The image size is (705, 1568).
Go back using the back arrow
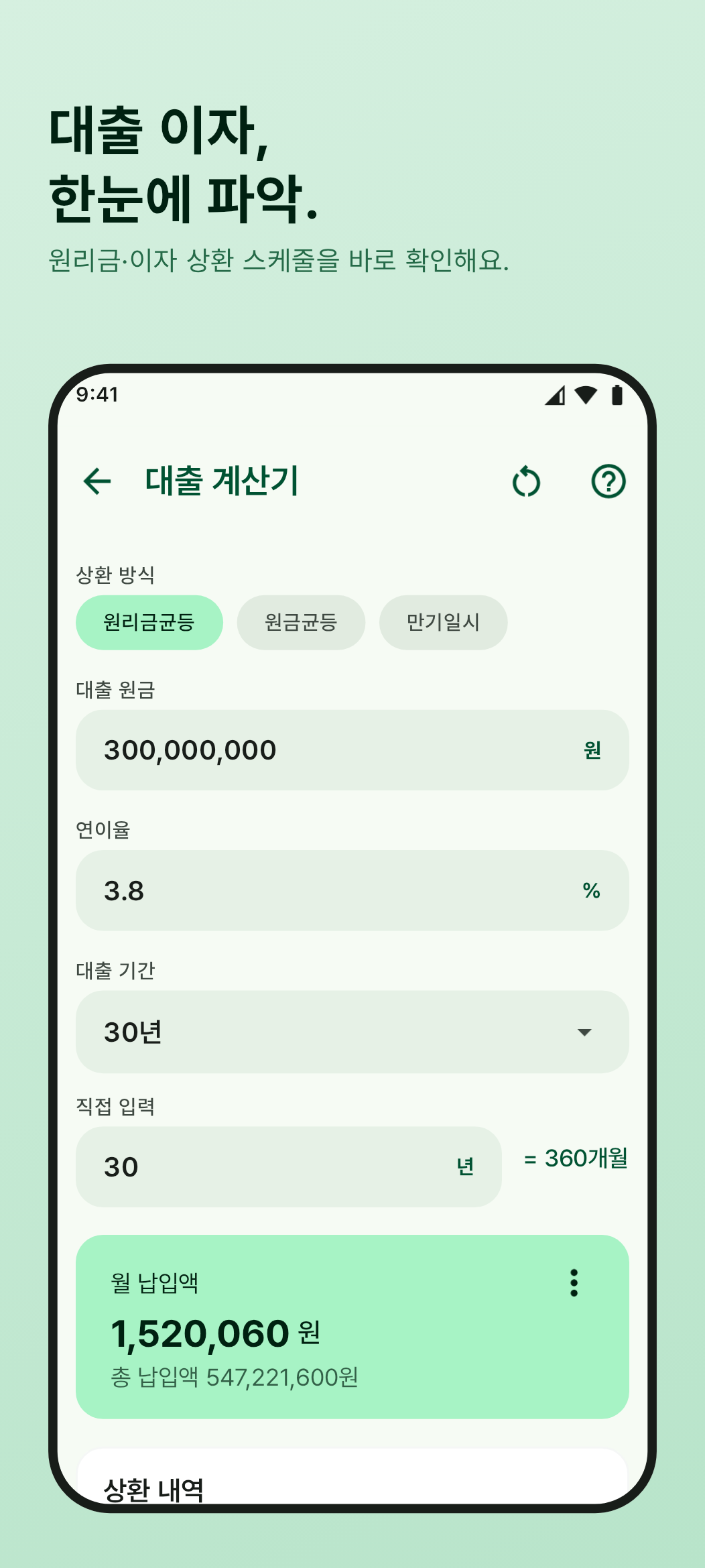pos(98,481)
